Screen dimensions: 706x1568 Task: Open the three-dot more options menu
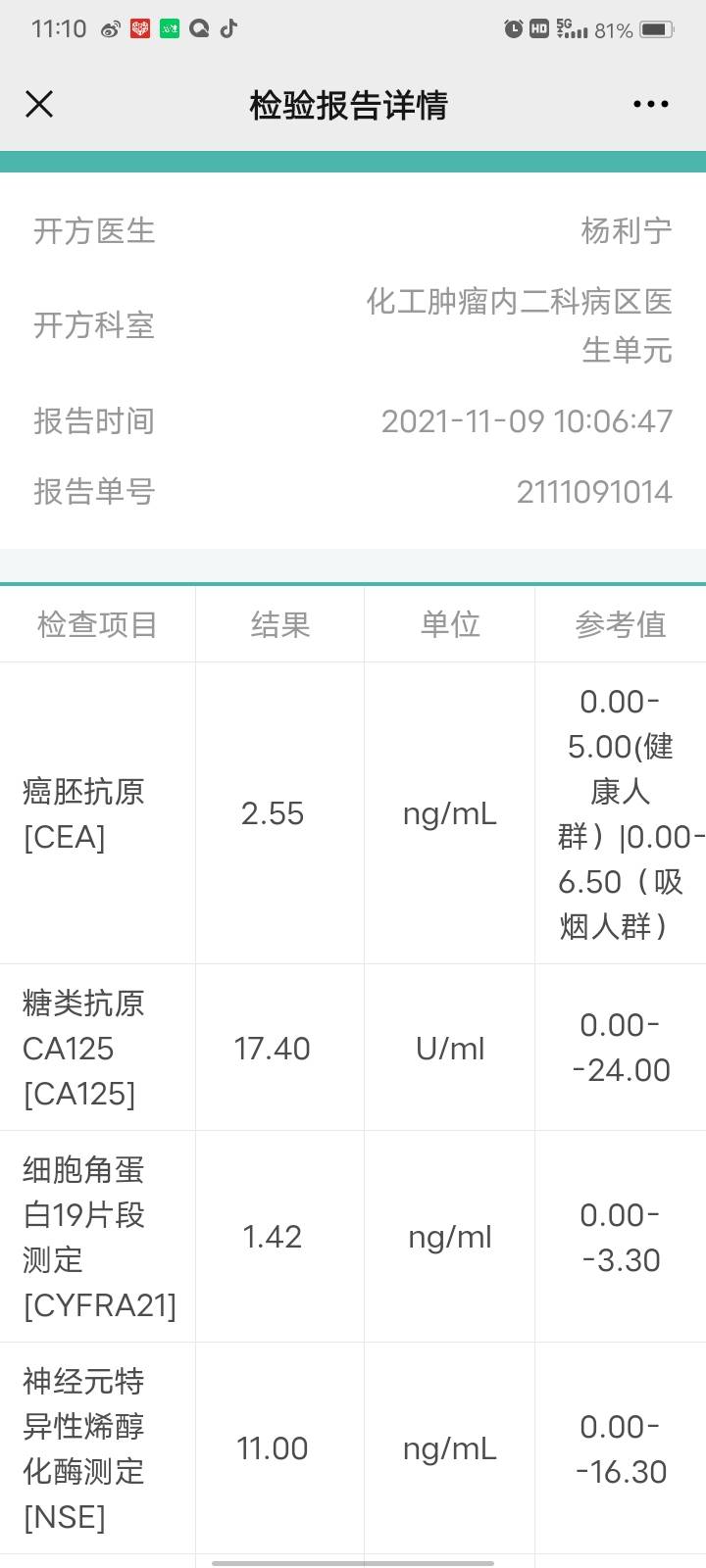[650, 103]
